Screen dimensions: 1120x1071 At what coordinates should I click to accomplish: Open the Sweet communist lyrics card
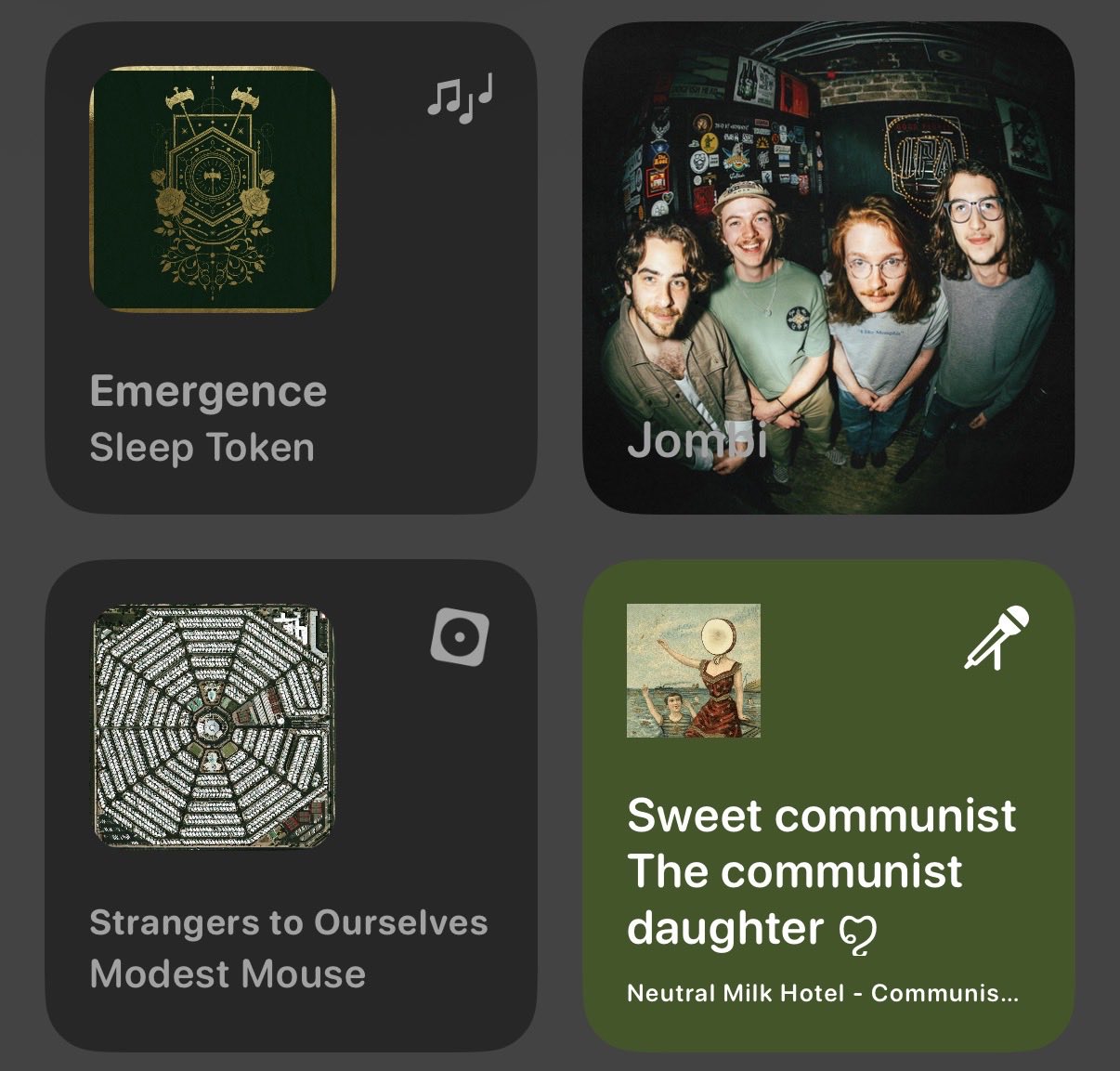pyautogui.click(x=827, y=804)
